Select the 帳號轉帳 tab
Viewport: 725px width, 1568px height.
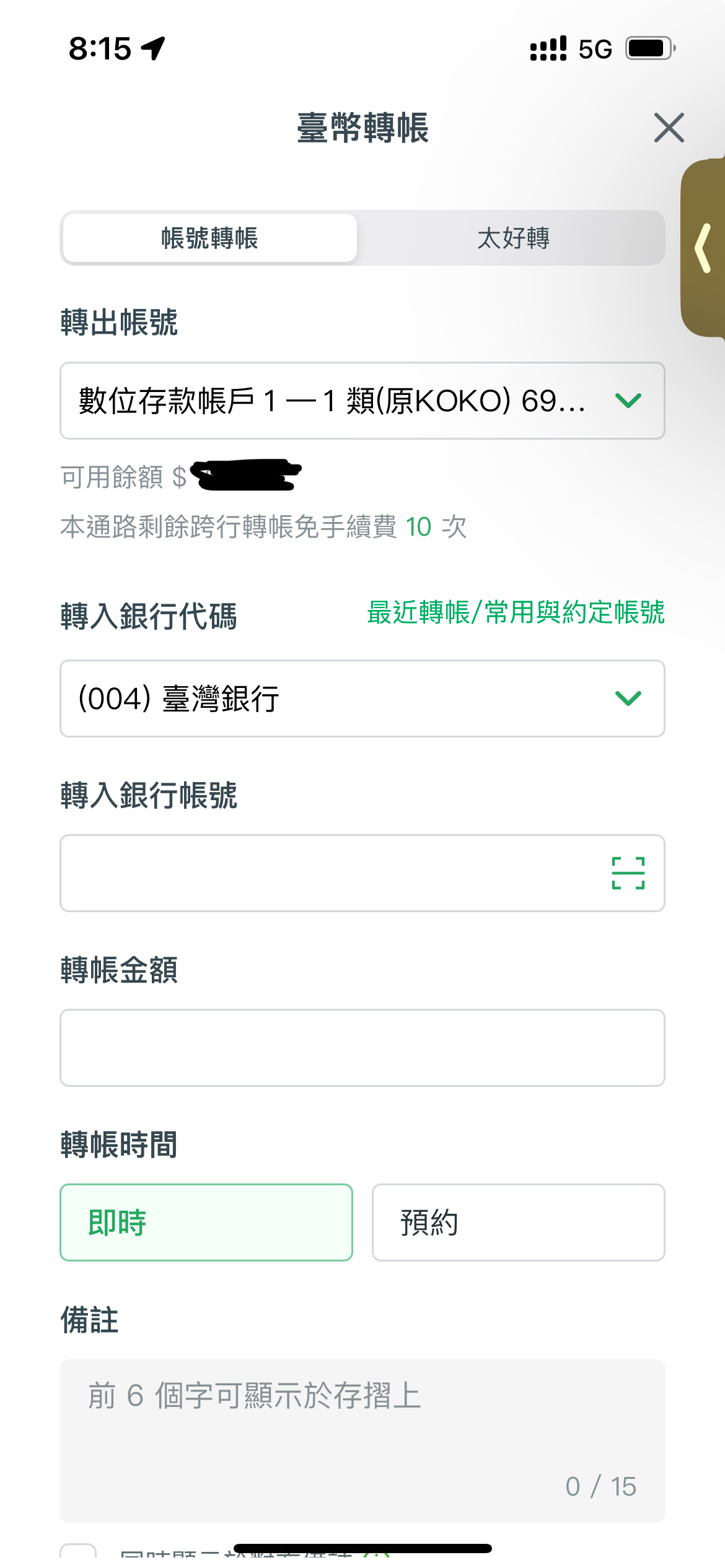point(209,238)
